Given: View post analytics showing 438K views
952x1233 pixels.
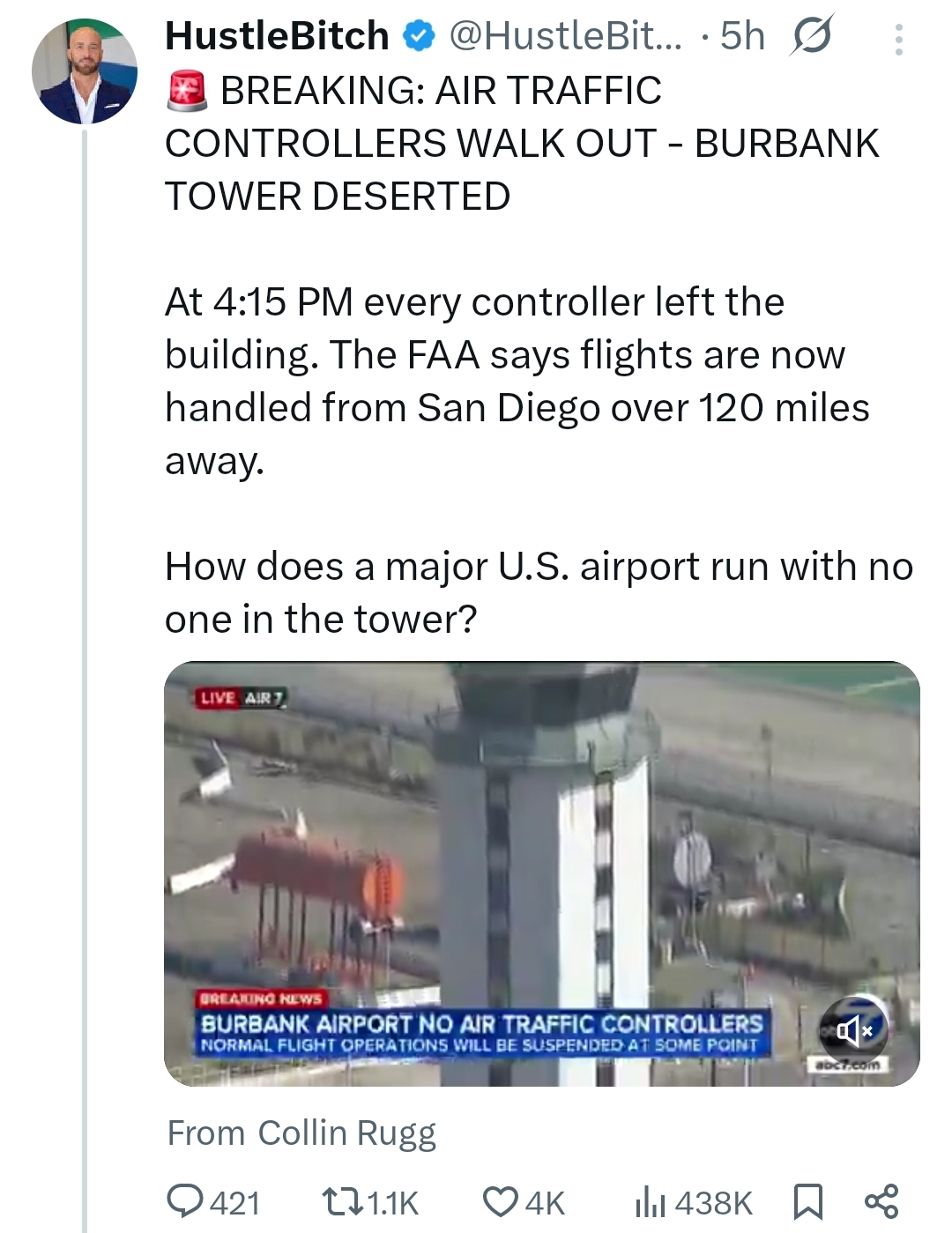Looking at the screenshot, I should pyautogui.click(x=692, y=1201).
